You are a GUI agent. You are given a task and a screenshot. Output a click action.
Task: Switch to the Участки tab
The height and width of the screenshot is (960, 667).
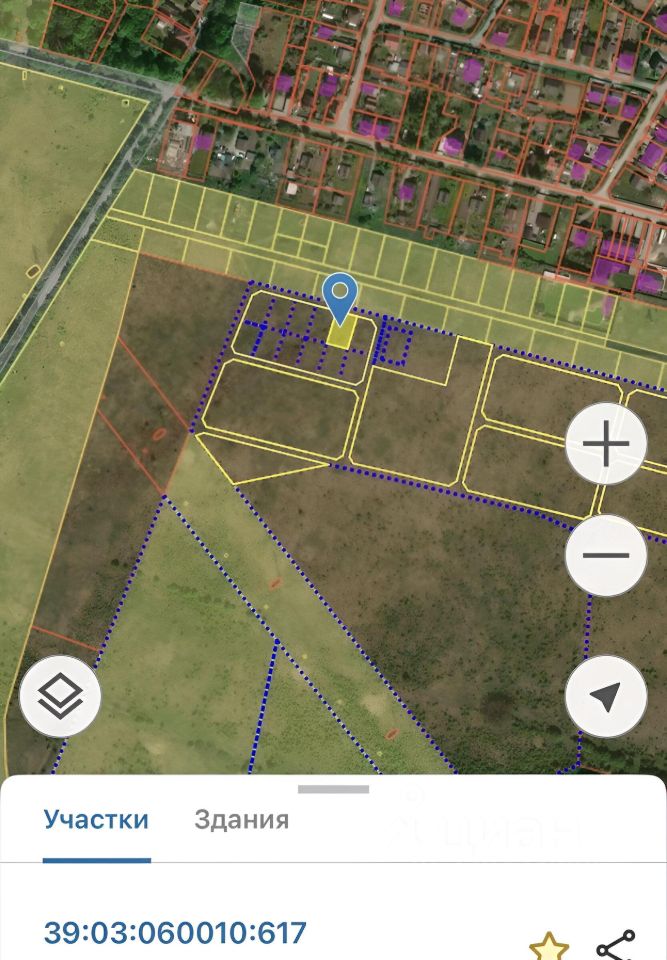pos(96,820)
